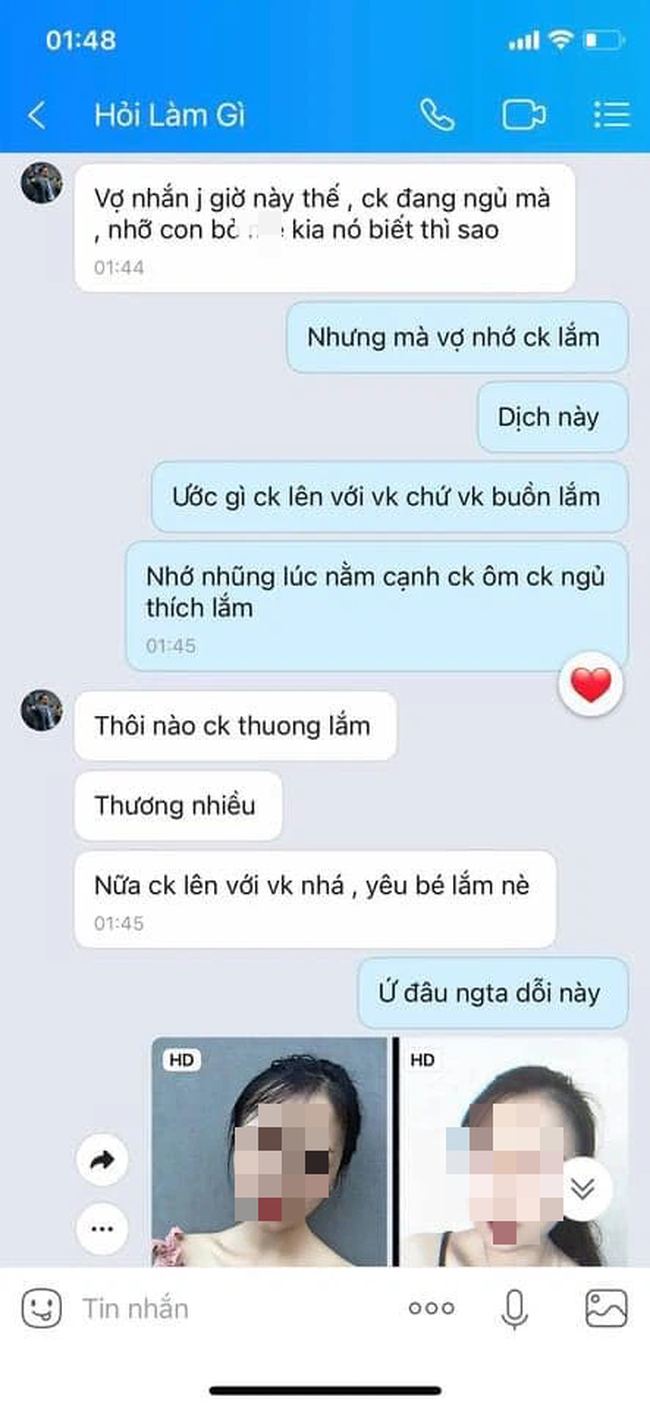Start a video call
Image resolution: width=650 pixels, height=1409 pixels.
[x=523, y=116]
